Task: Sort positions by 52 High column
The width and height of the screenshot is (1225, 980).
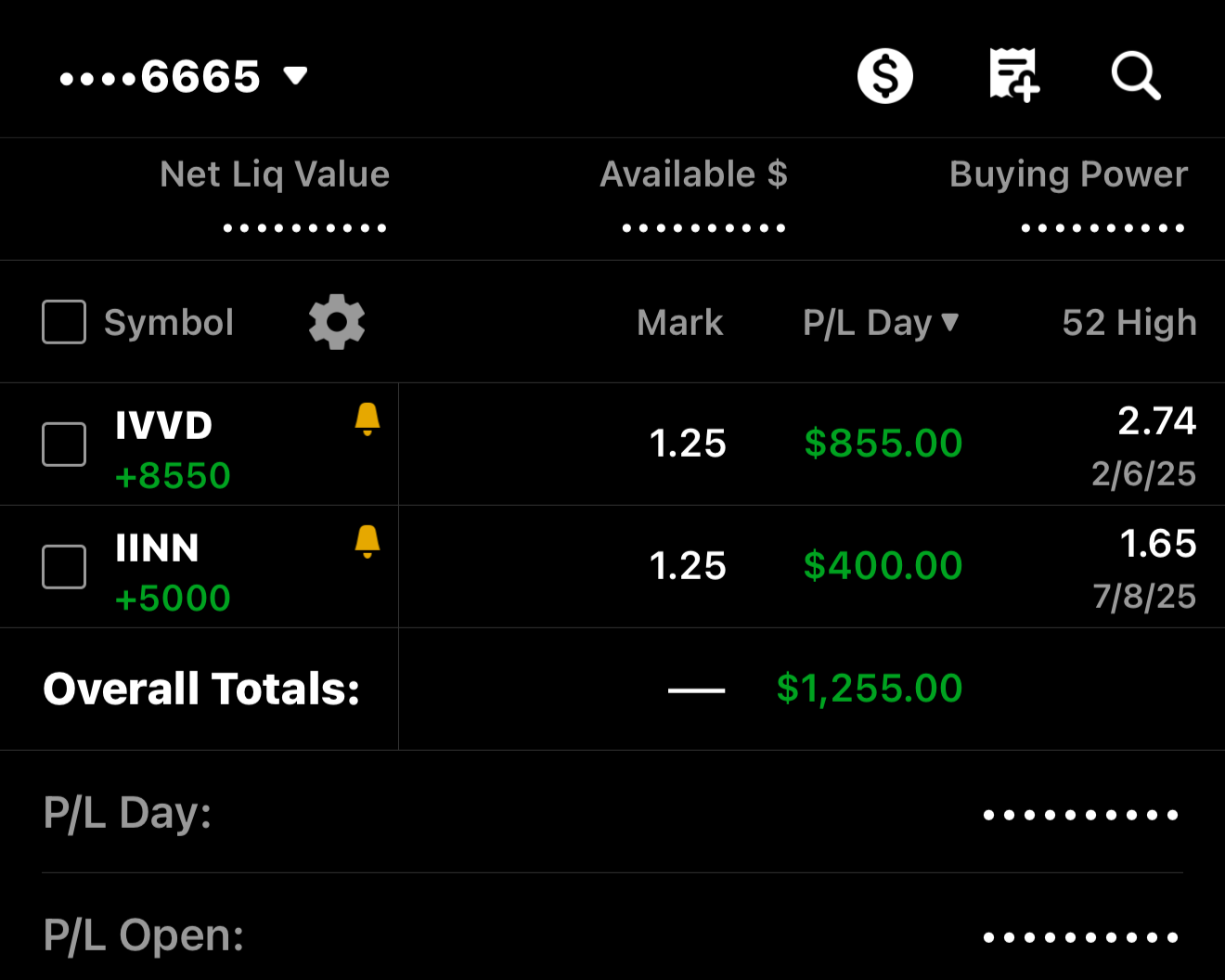Action: (1128, 323)
